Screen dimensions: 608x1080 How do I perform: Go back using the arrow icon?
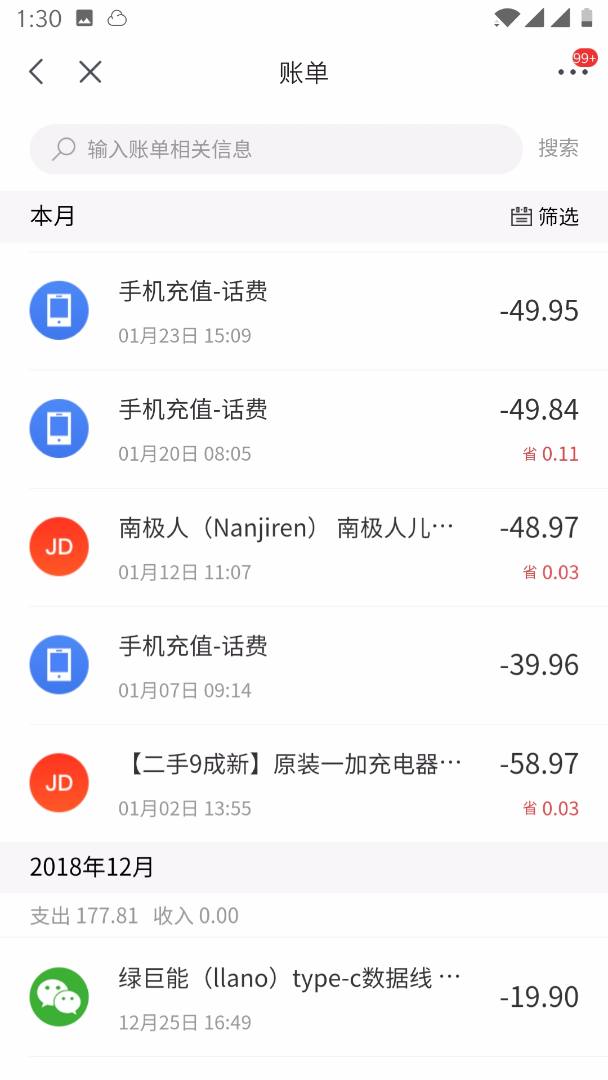(37, 72)
